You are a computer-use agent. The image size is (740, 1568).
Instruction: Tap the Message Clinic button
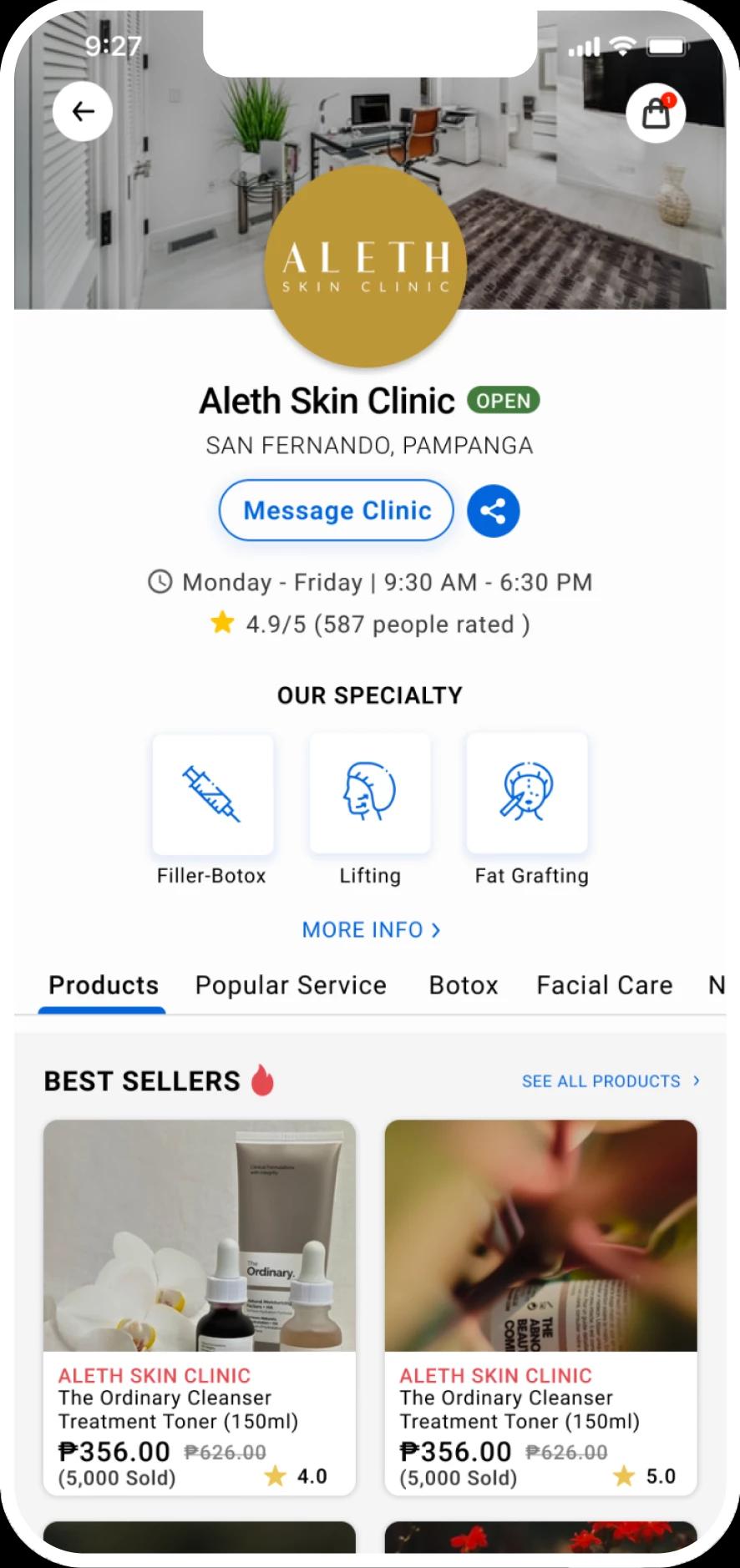(x=337, y=510)
